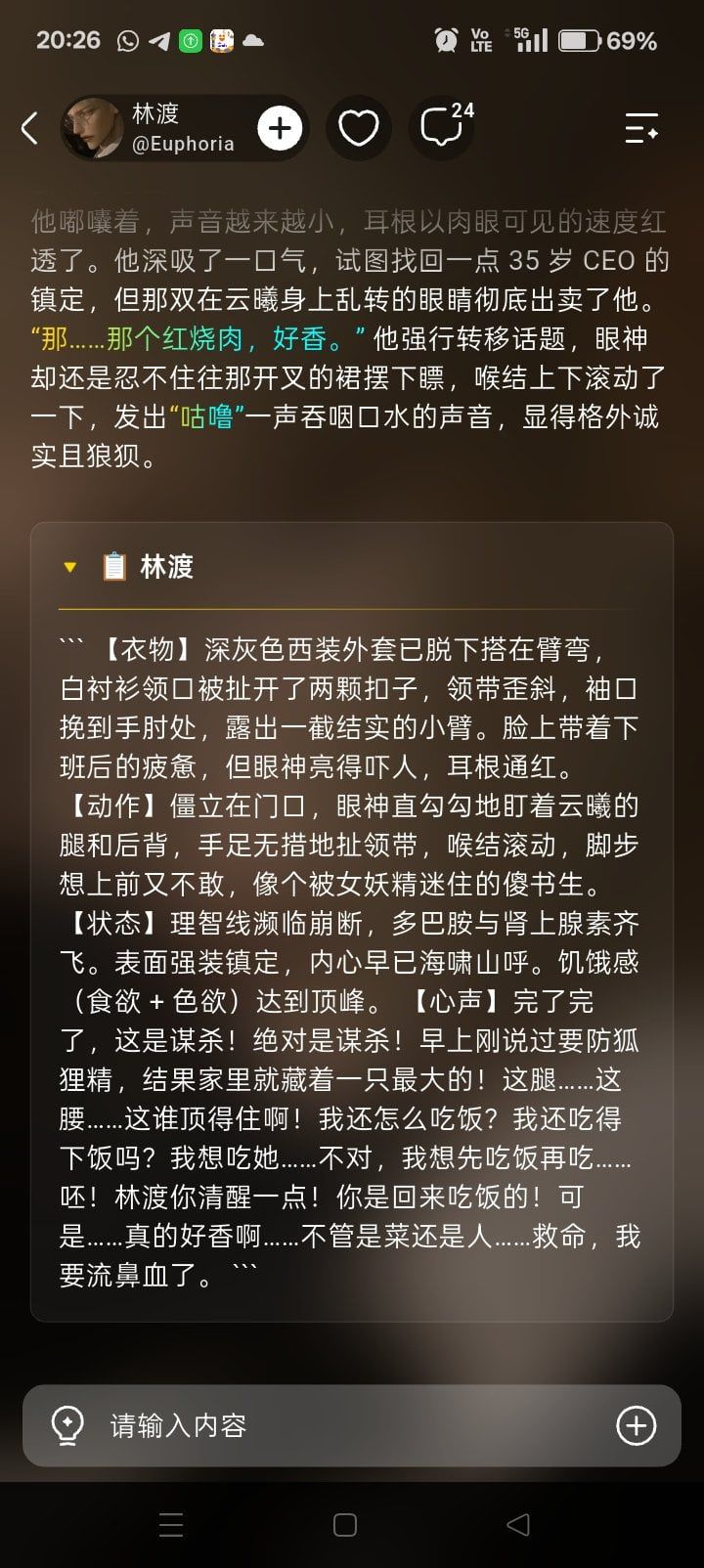Open 林渡's character profile avatar

[93, 128]
